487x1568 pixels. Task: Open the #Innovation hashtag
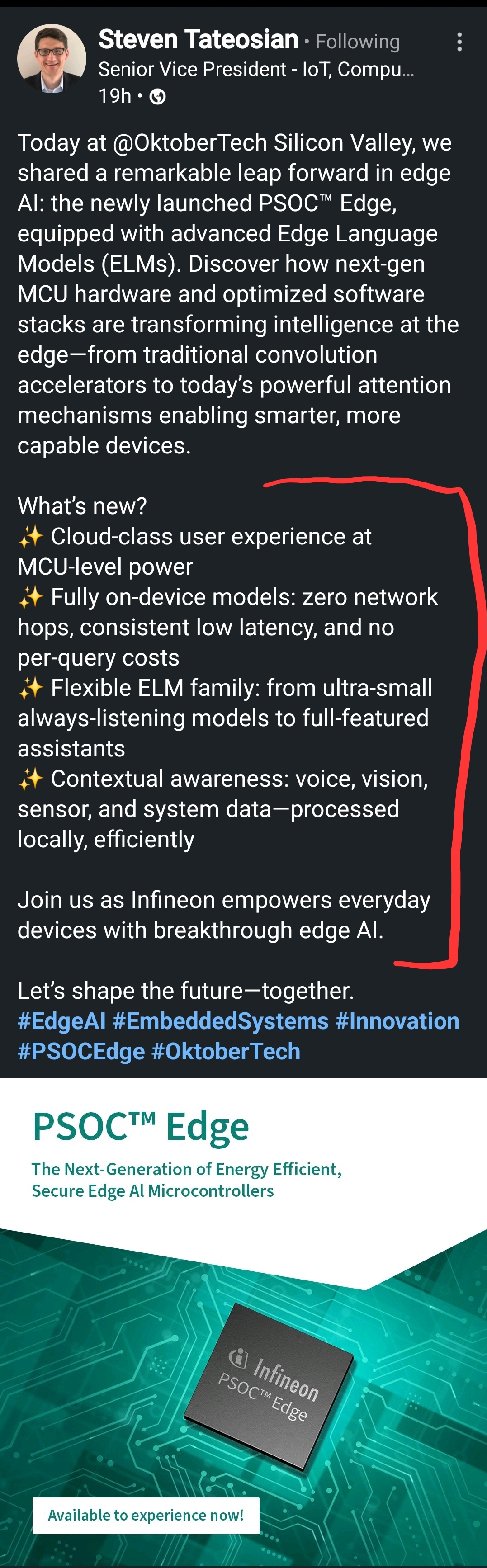pyautogui.click(x=397, y=1021)
